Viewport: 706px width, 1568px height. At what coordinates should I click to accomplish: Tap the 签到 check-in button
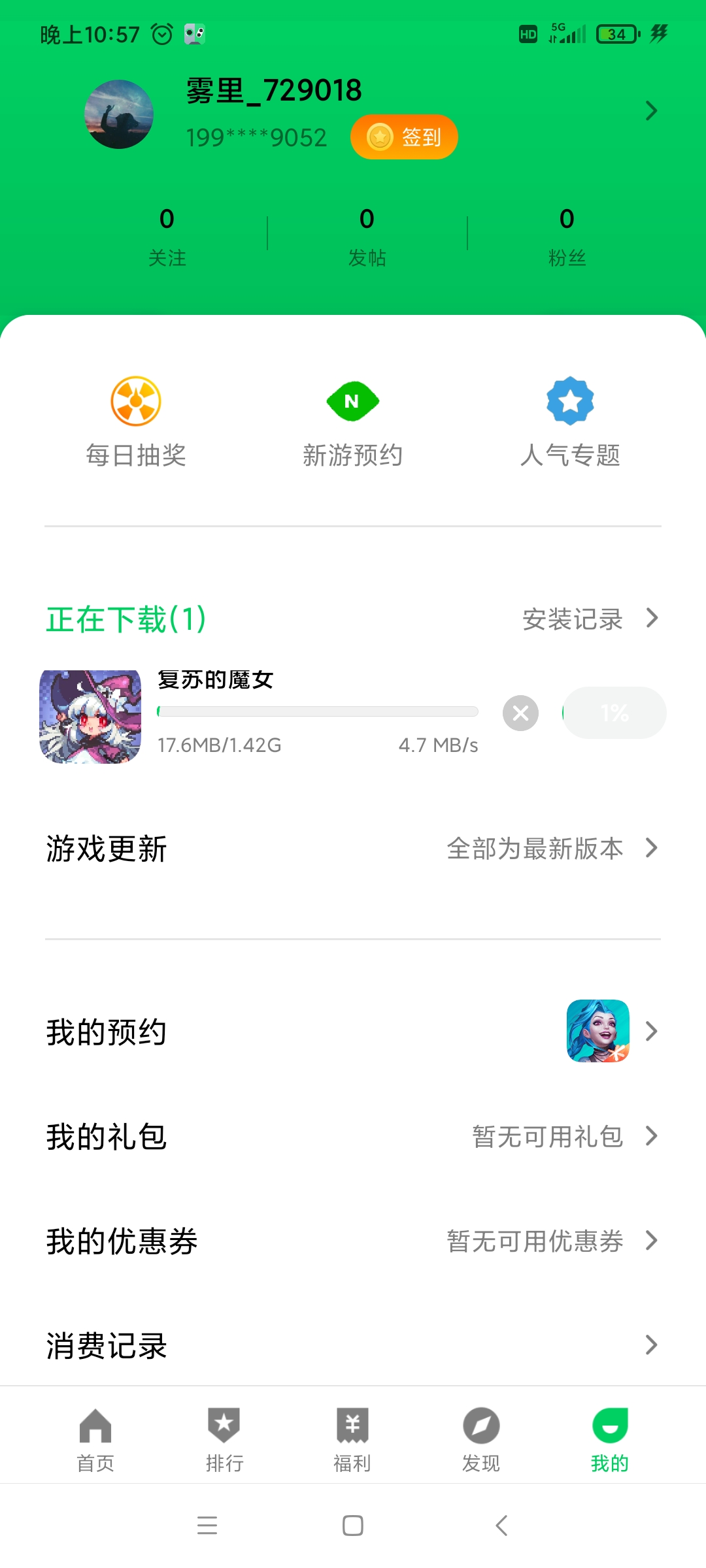404,137
